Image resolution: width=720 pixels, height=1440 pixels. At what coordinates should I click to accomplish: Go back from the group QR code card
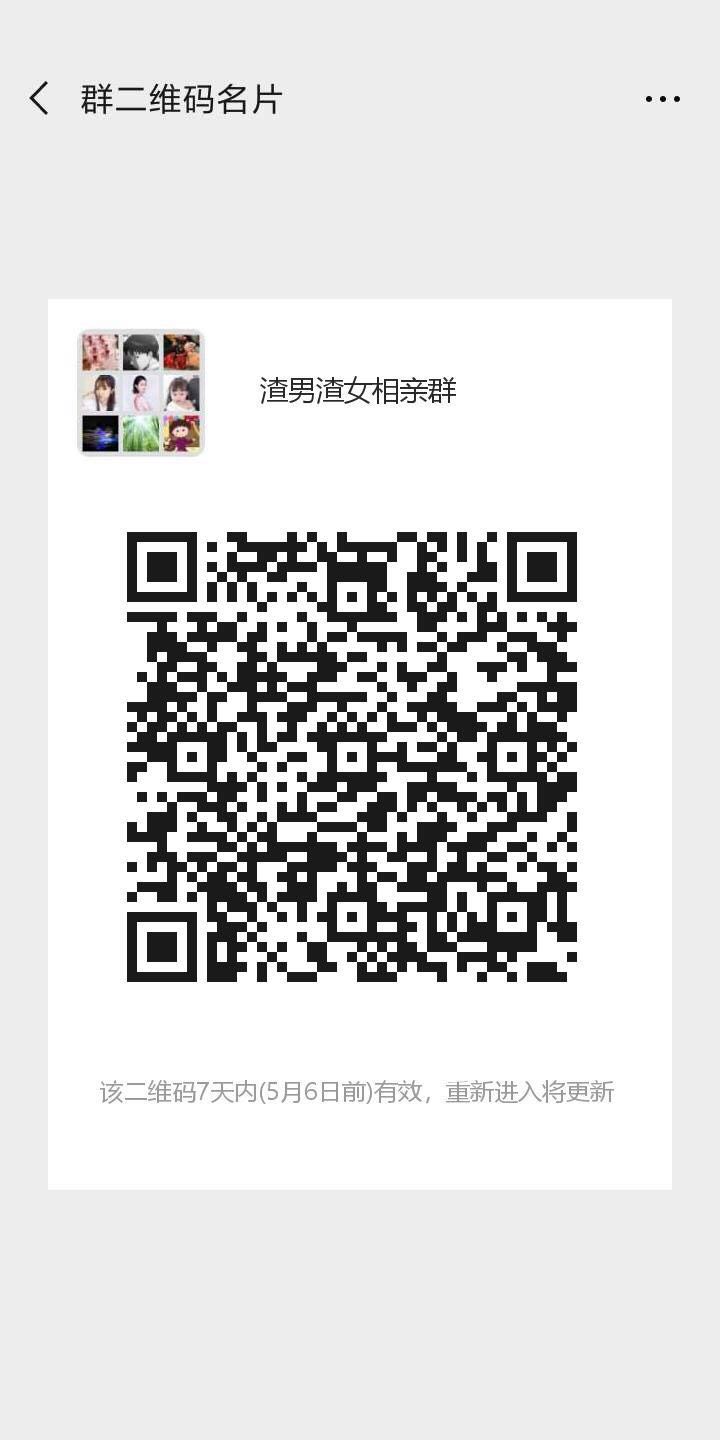click(40, 99)
